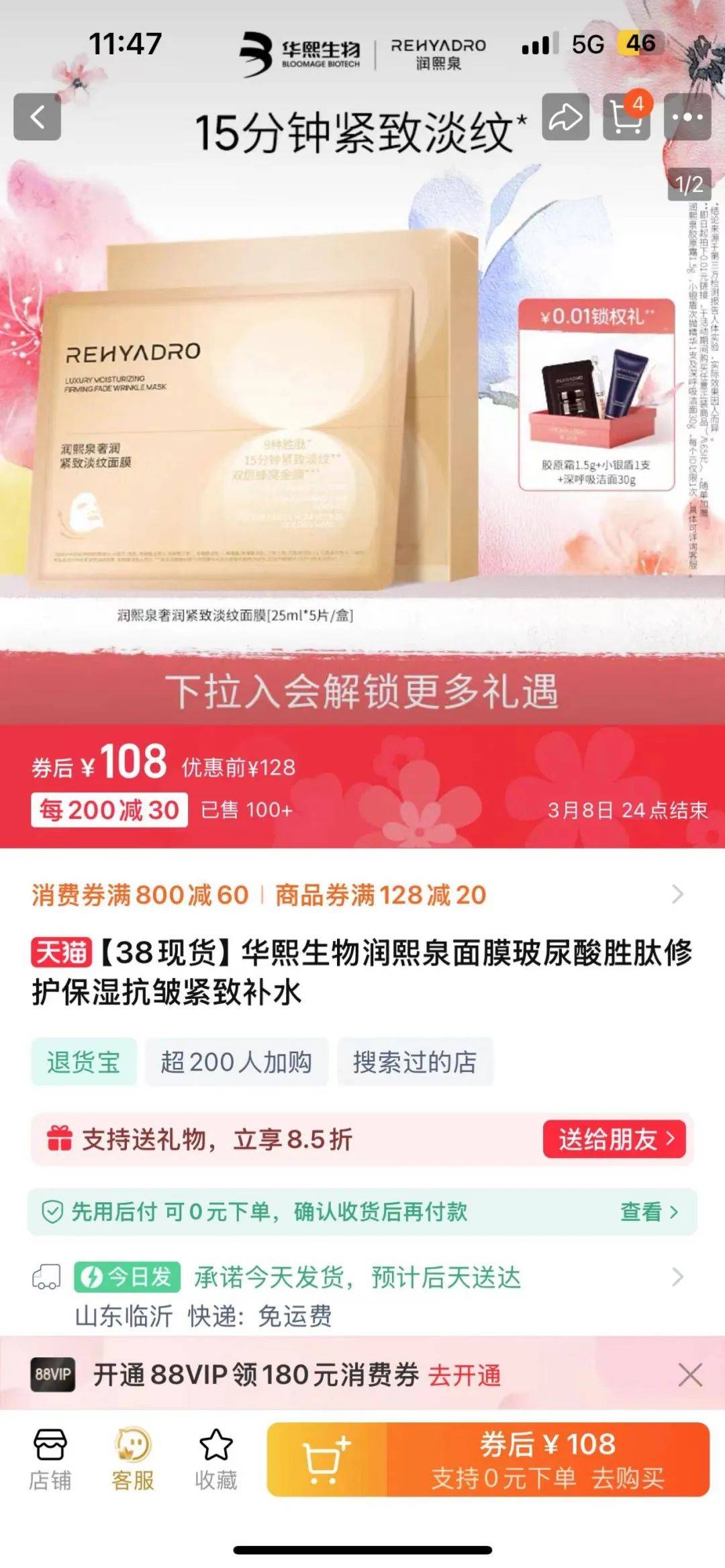Go back using the top-left arrow

click(x=38, y=117)
